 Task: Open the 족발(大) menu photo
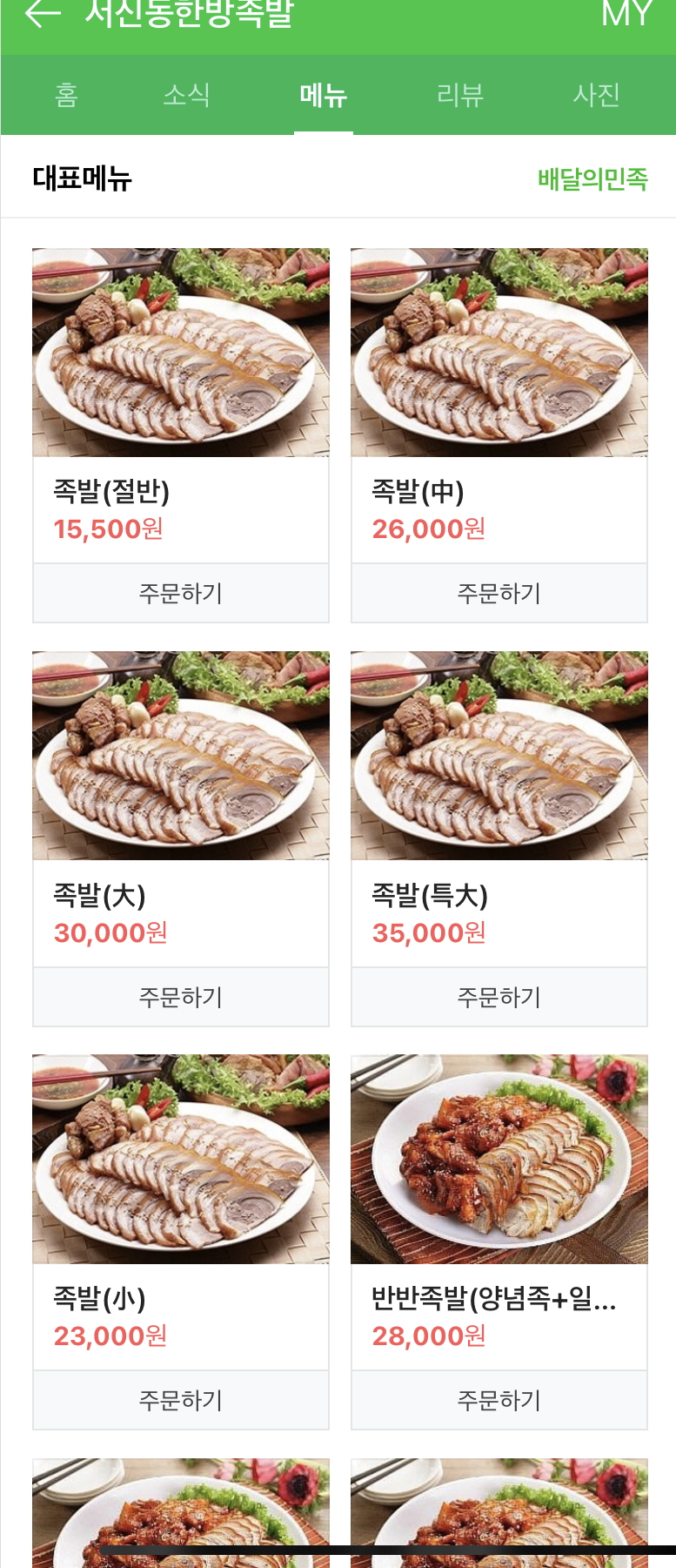[x=181, y=756]
